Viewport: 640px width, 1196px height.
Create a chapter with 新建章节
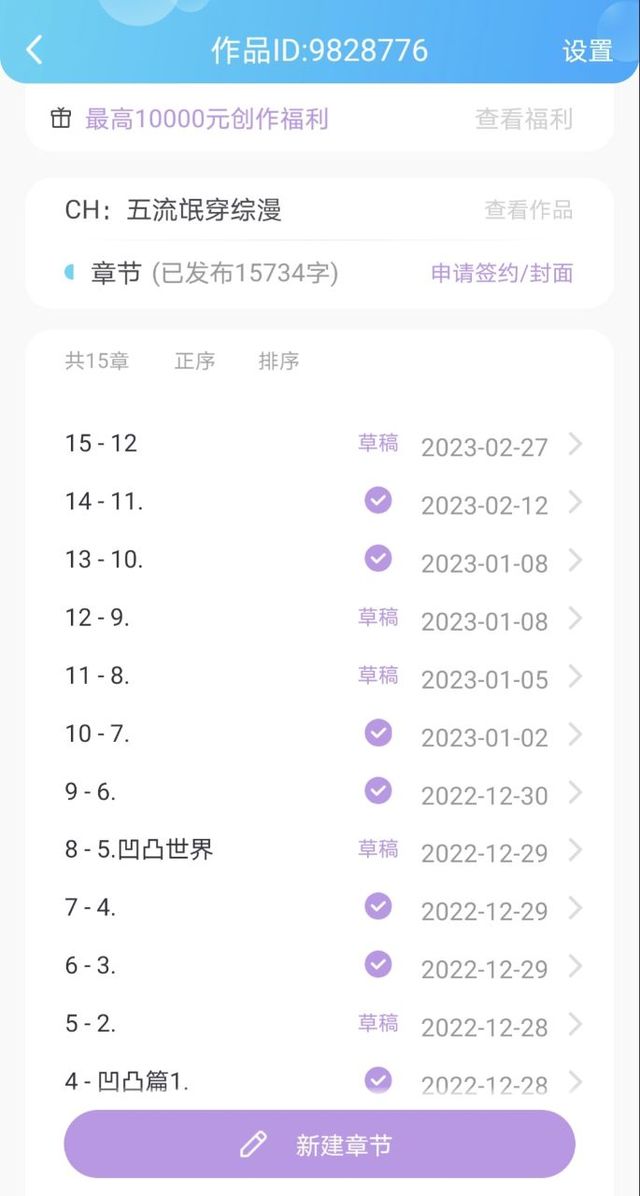320,1144
